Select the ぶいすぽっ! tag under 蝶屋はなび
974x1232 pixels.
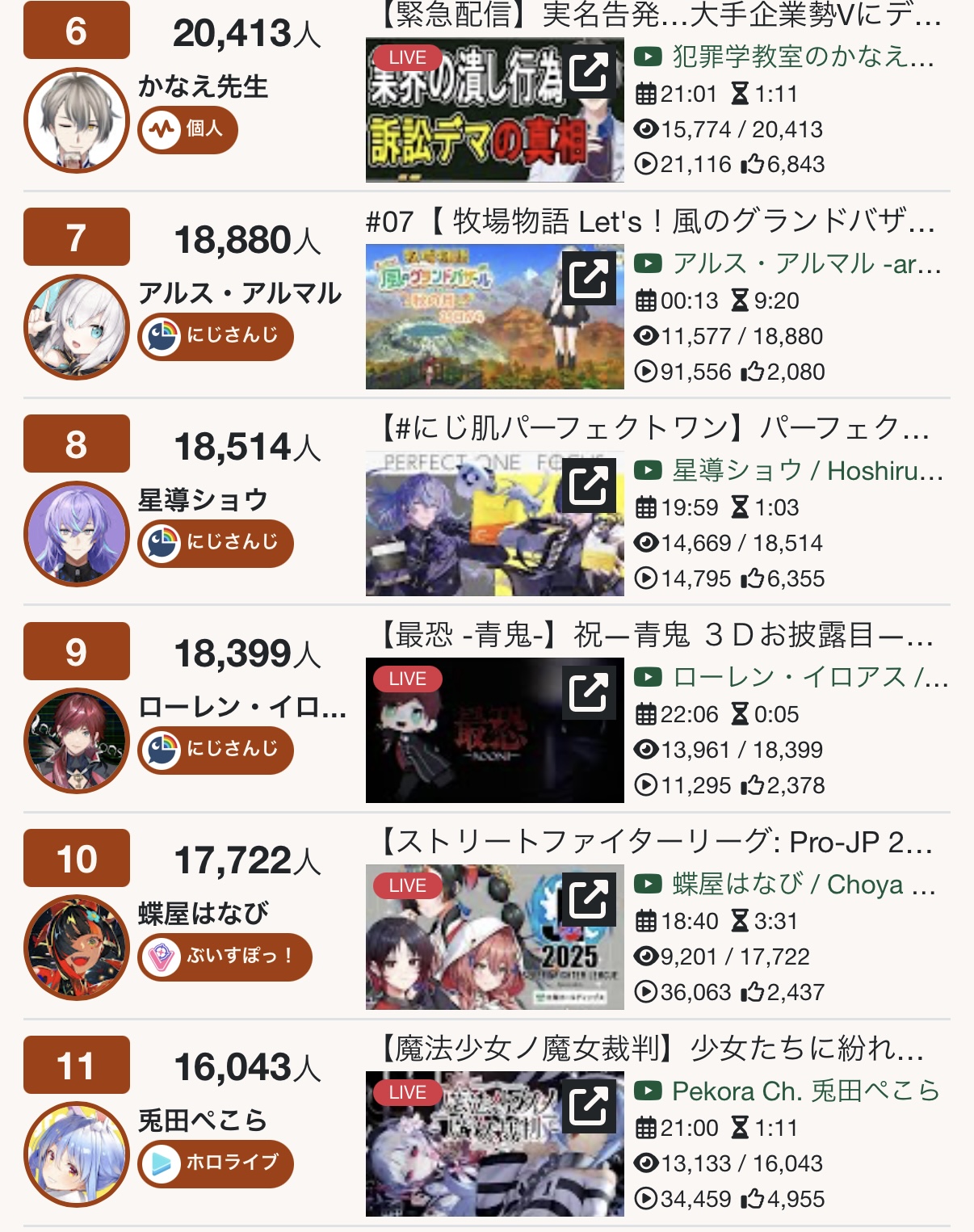225,957
